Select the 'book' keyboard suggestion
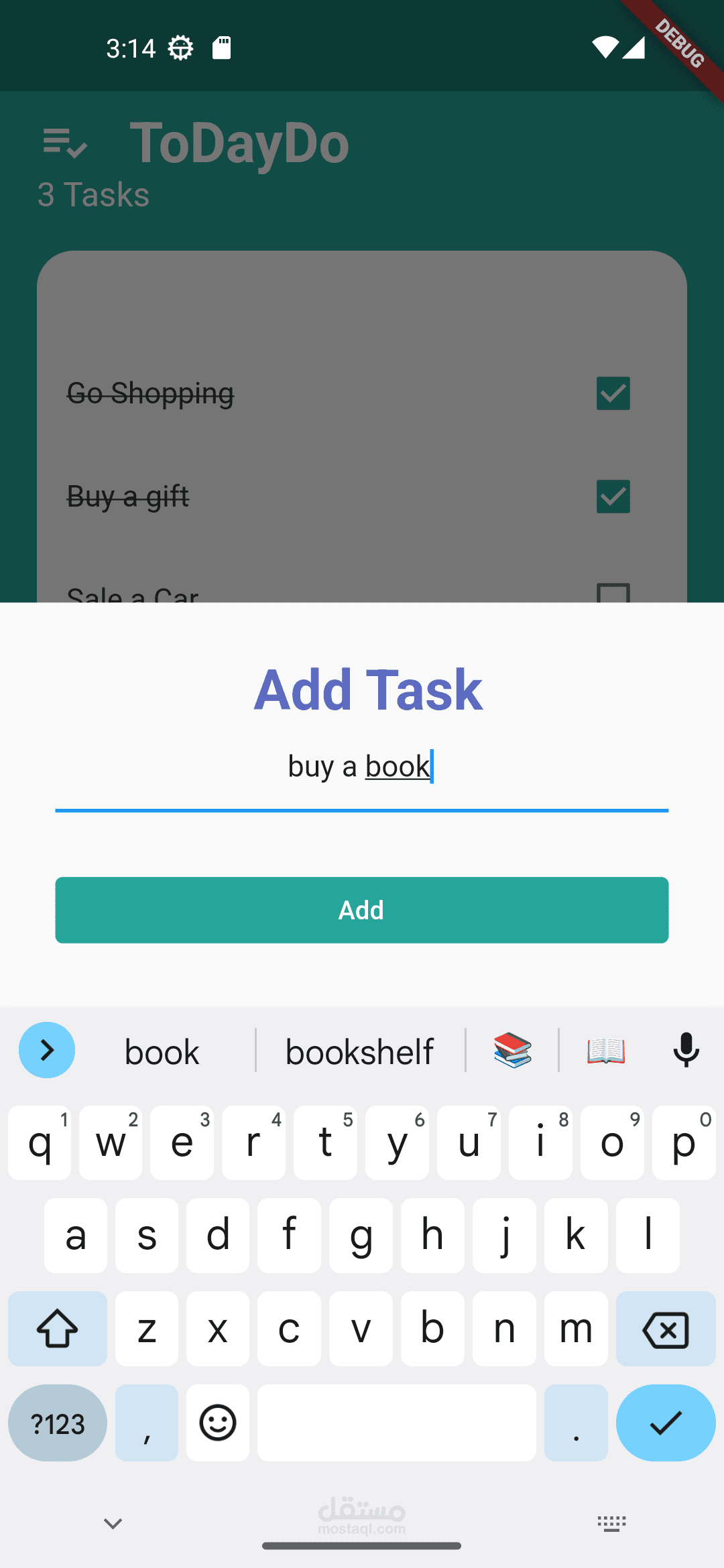The height and width of the screenshot is (1568, 724). (x=162, y=1051)
